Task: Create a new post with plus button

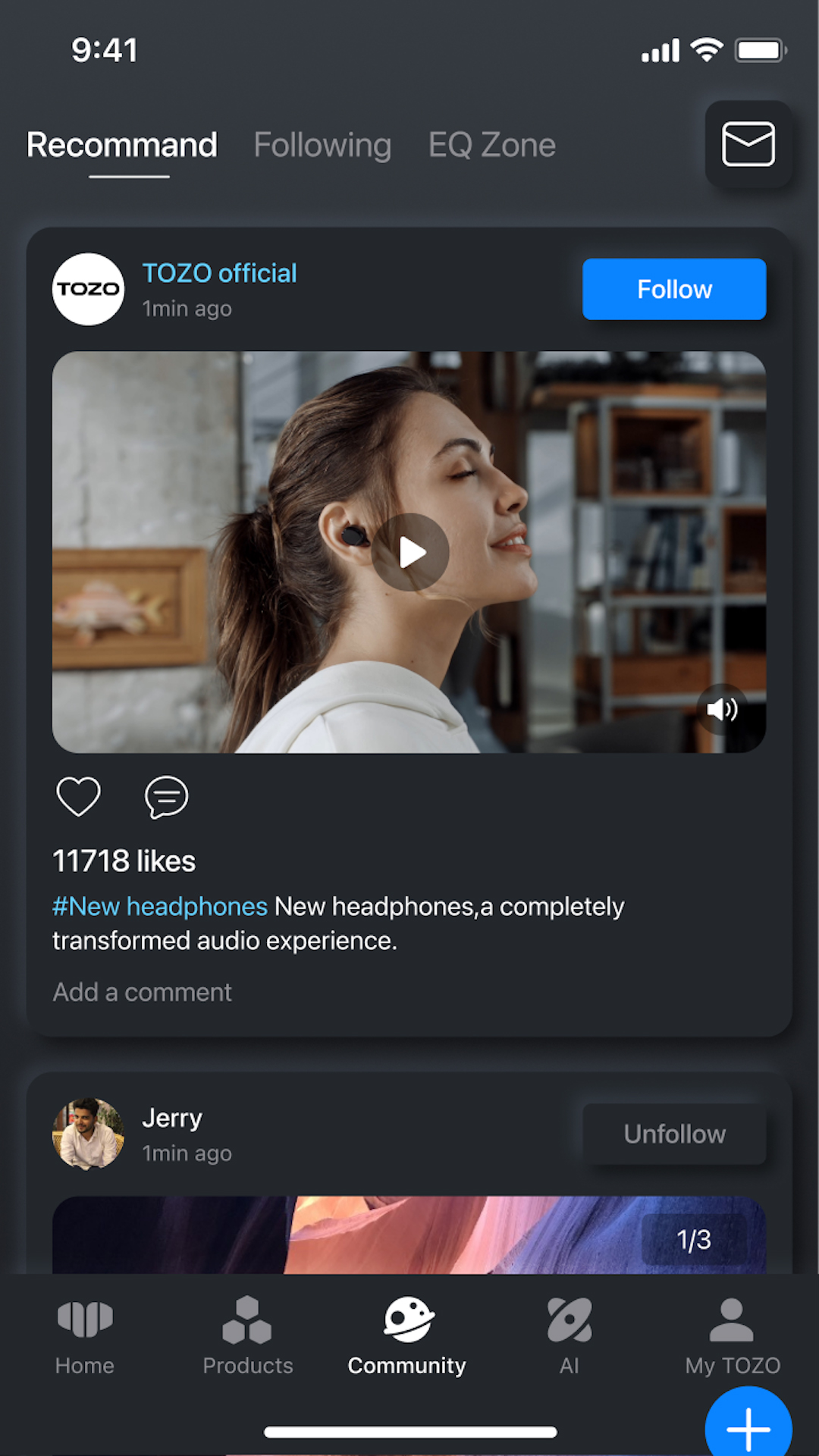Action: [x=748, y=1426]
